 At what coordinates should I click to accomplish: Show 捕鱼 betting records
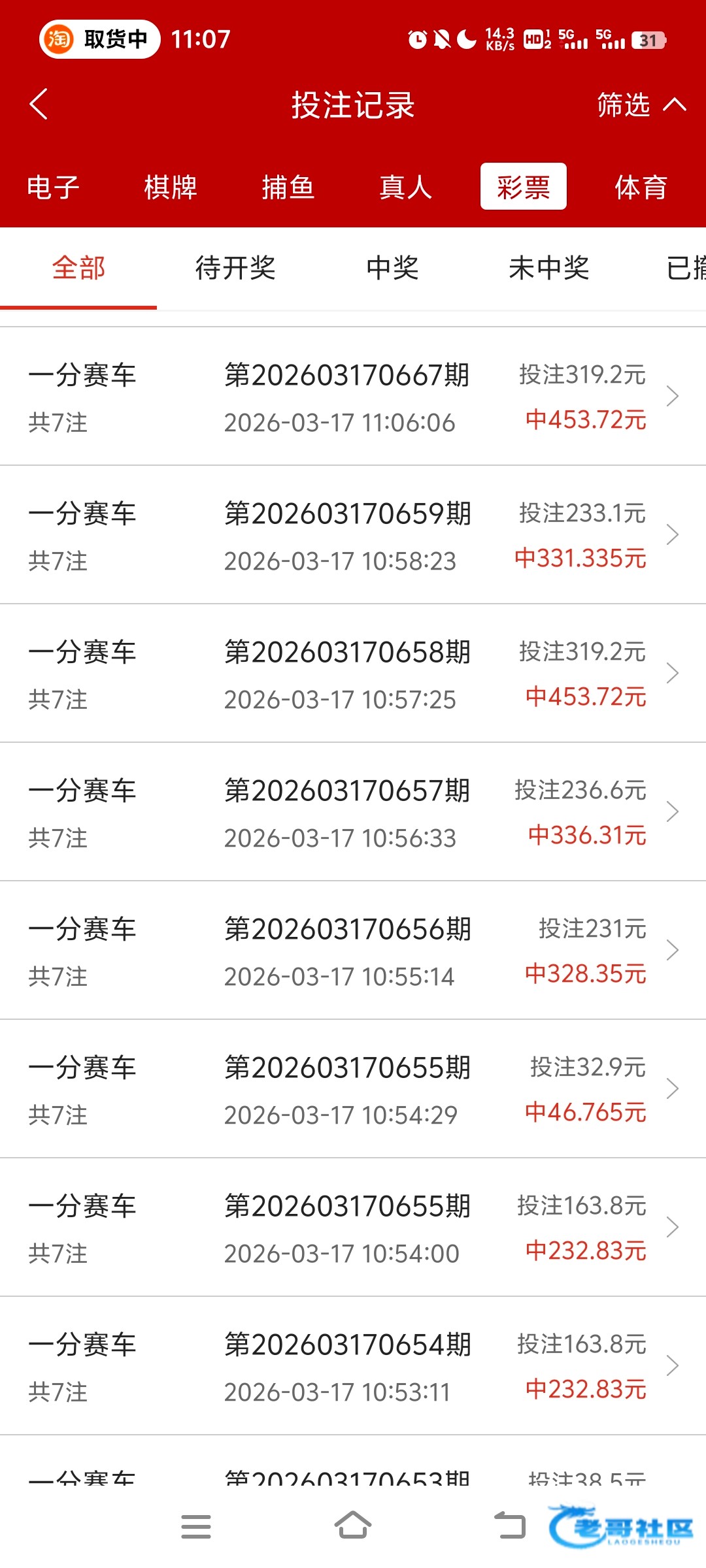(x=288, y=188)
